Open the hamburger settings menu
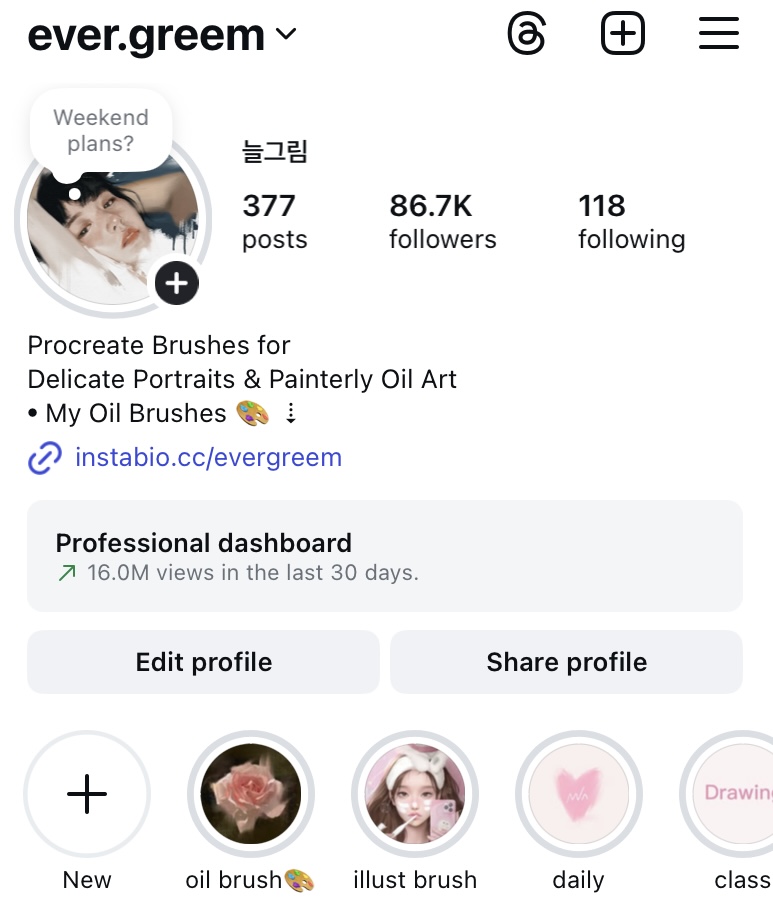The width and height of the screenshot is (773, 909). pyautogui.click(x=718, y=36)
